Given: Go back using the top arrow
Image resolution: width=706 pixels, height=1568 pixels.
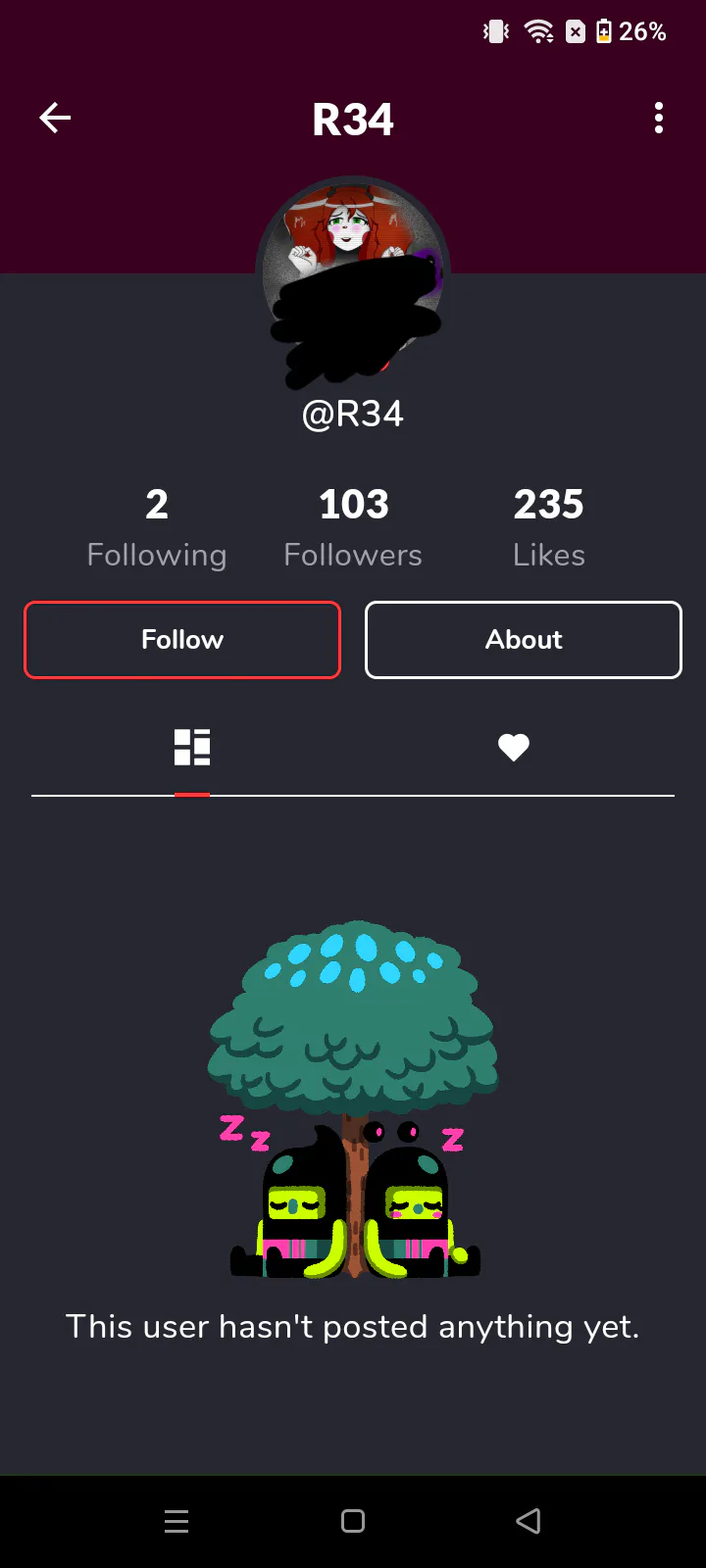Looking at the screenshot, I should pos(55,119).
